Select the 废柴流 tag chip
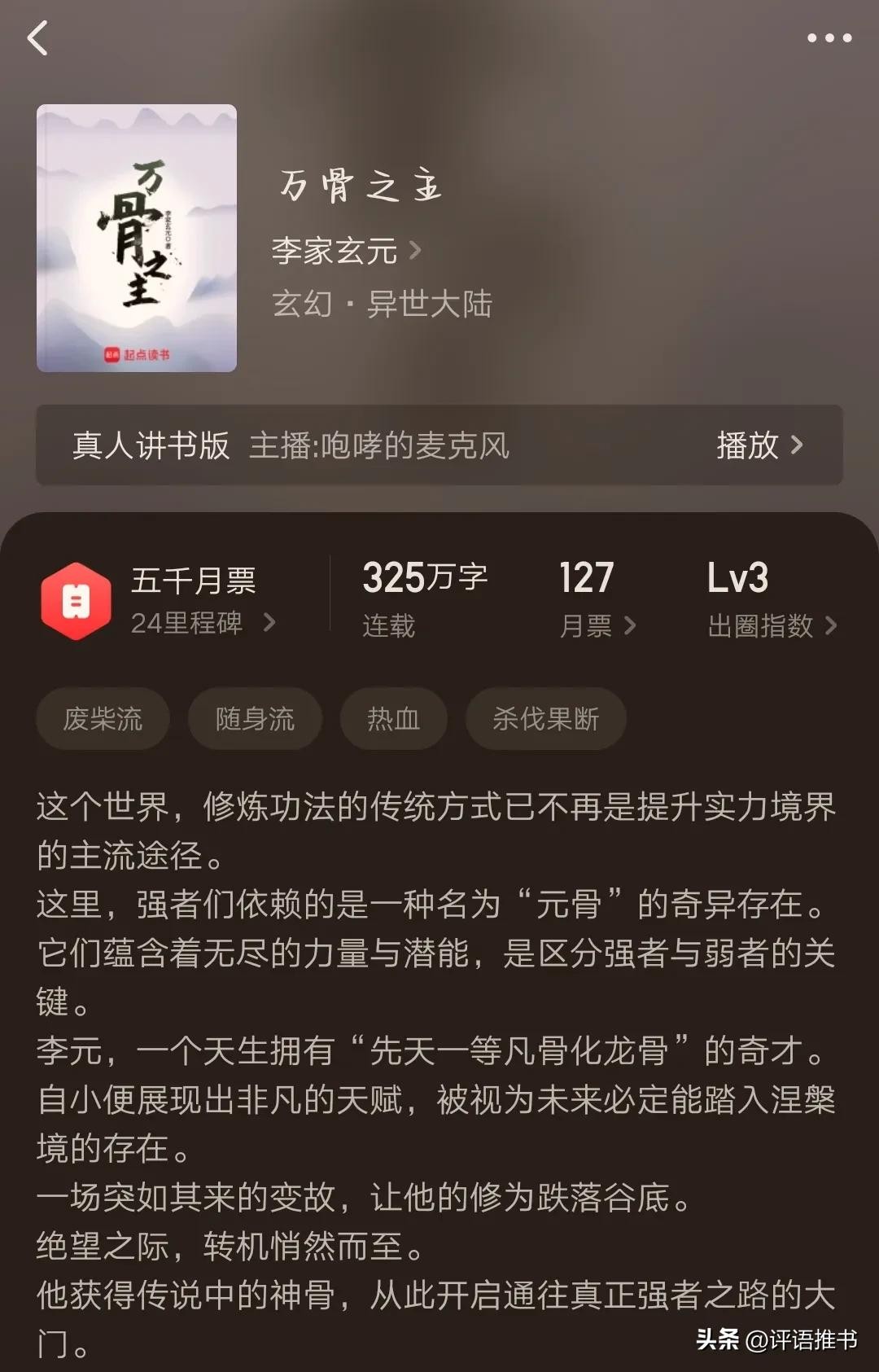879x1372 pixels. pyautogui.click(x=103, y=719)
